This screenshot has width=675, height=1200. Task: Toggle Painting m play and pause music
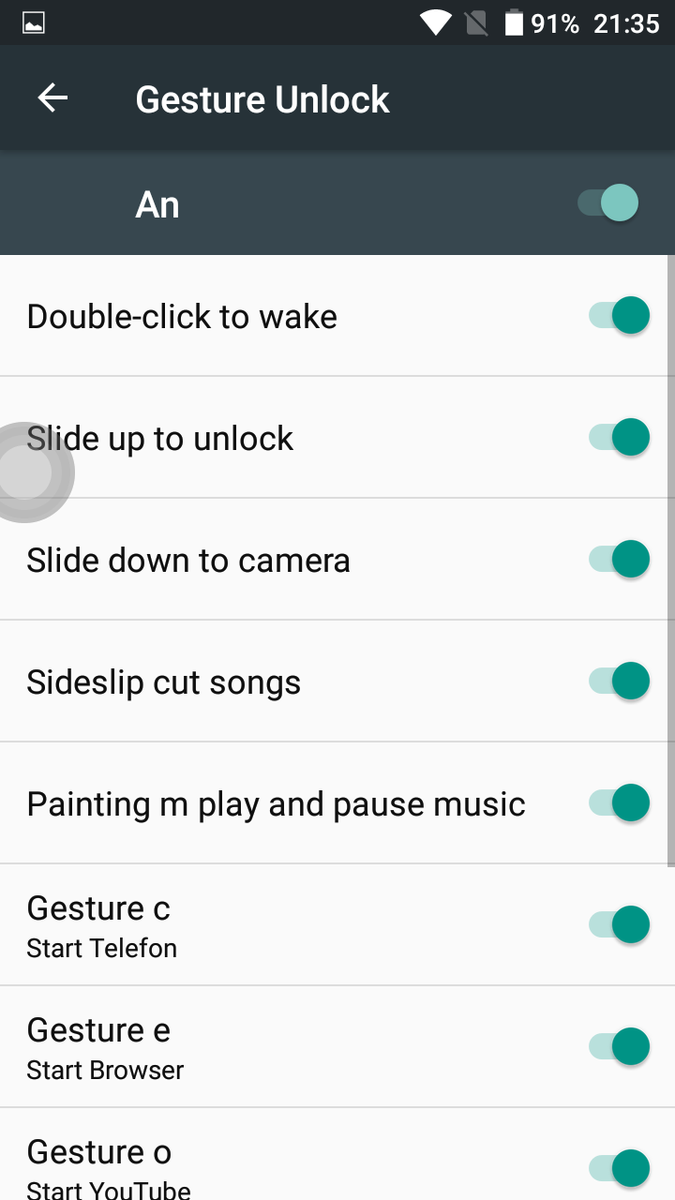pos(619,804)
